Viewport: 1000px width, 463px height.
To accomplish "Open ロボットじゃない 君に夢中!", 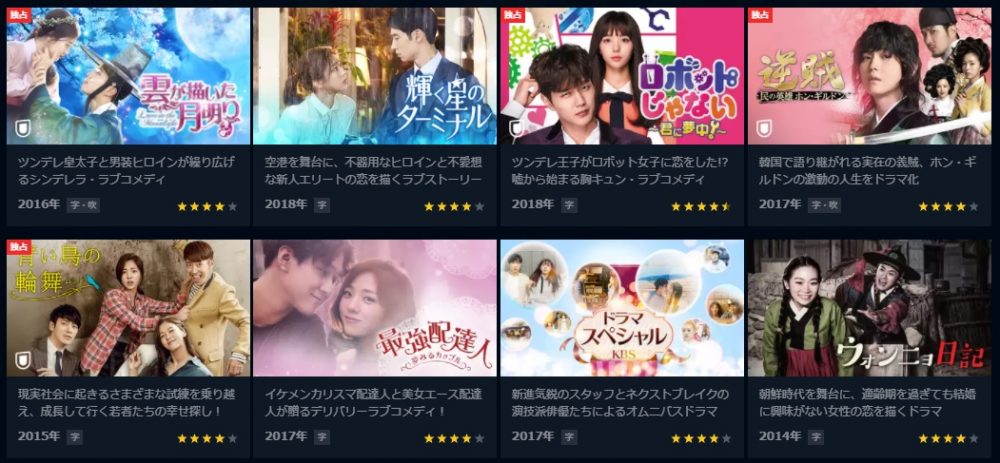I will pos(621,77).
